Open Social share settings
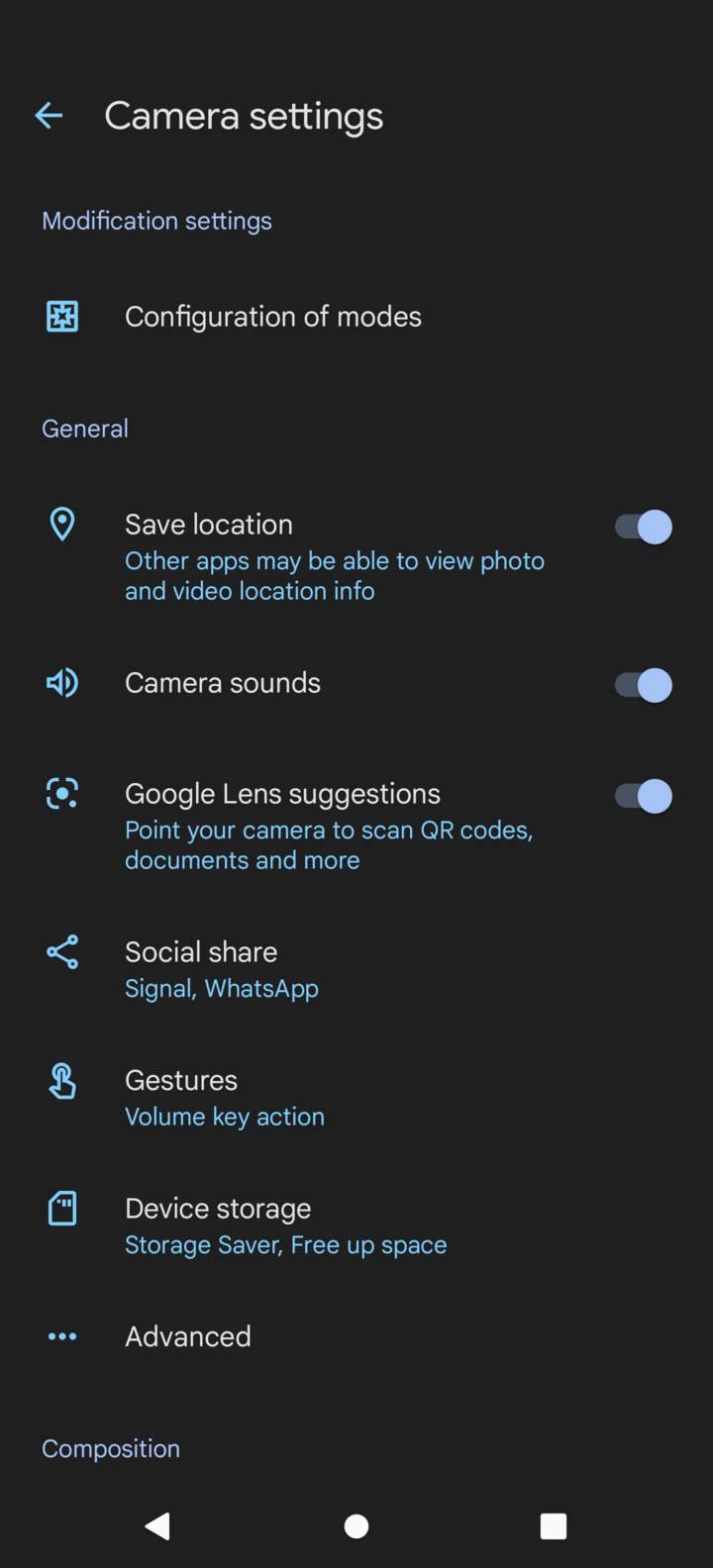Screen dimensions: 713x1568 click(356, 969)
